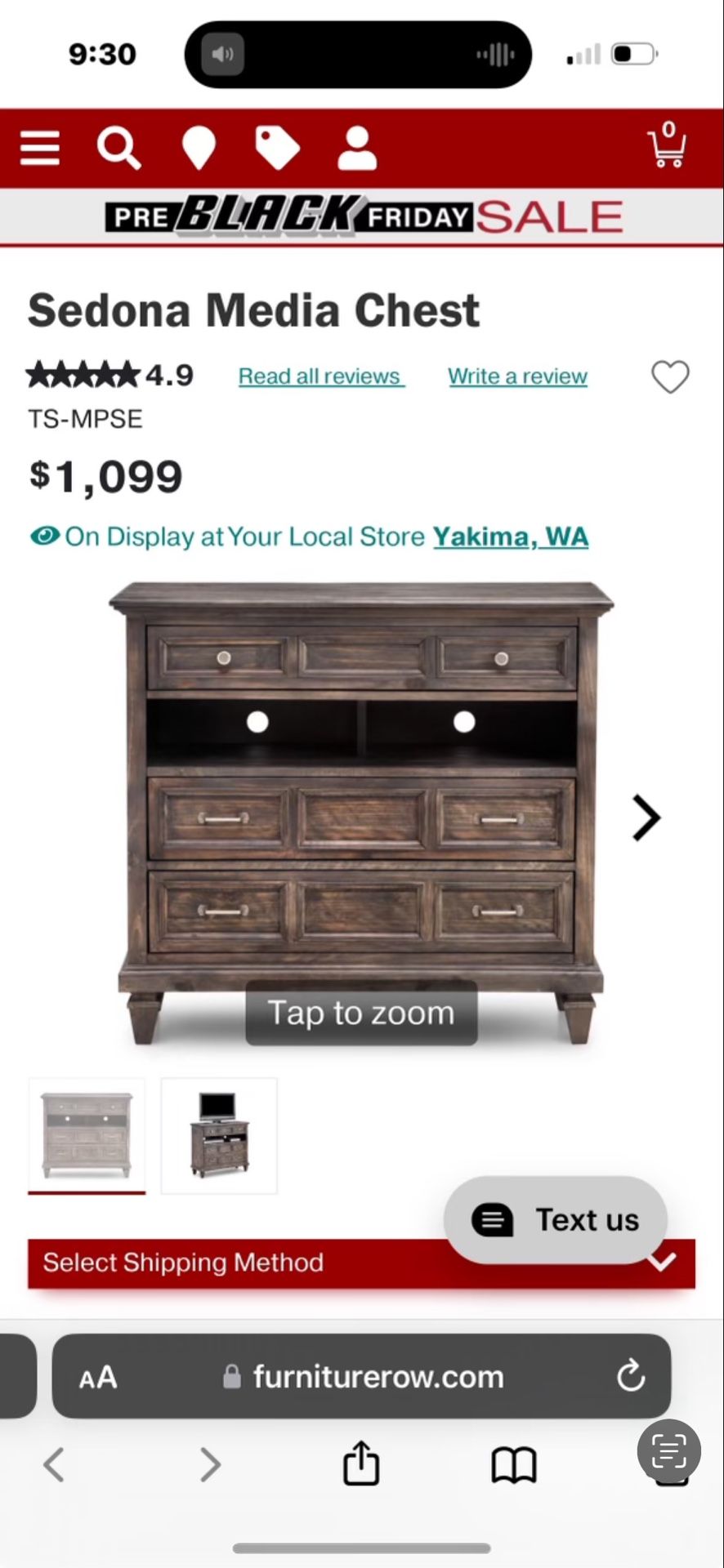This screenshot has height=1568, width=724.
Task: Open the AA text size menu
Action: pos(97,1377)
